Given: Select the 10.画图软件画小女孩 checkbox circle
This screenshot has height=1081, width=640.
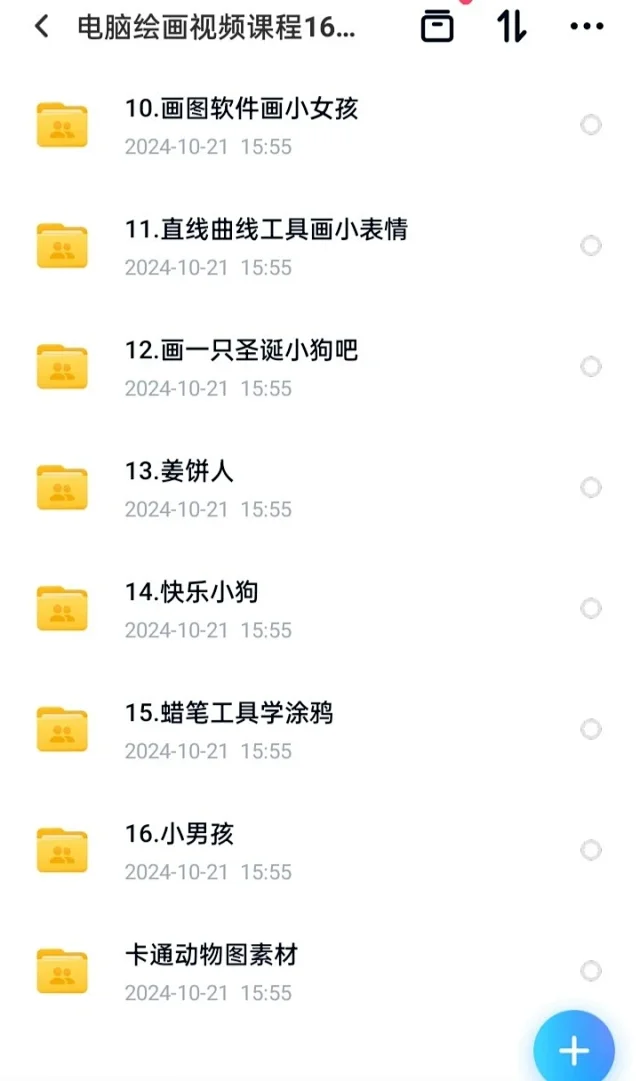Looking at the screenshot, I should 591,125.
